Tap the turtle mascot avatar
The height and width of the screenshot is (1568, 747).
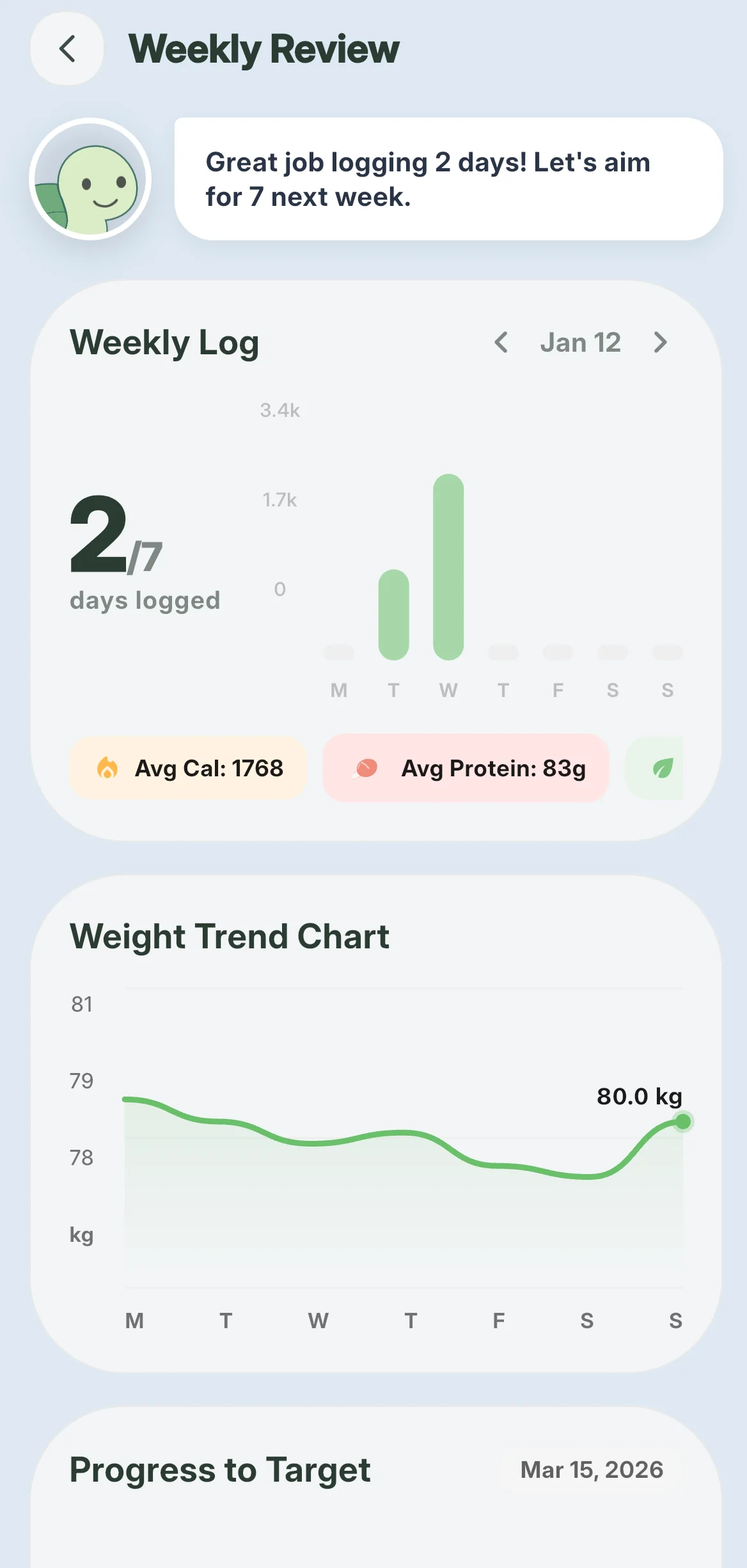point(91,179)
